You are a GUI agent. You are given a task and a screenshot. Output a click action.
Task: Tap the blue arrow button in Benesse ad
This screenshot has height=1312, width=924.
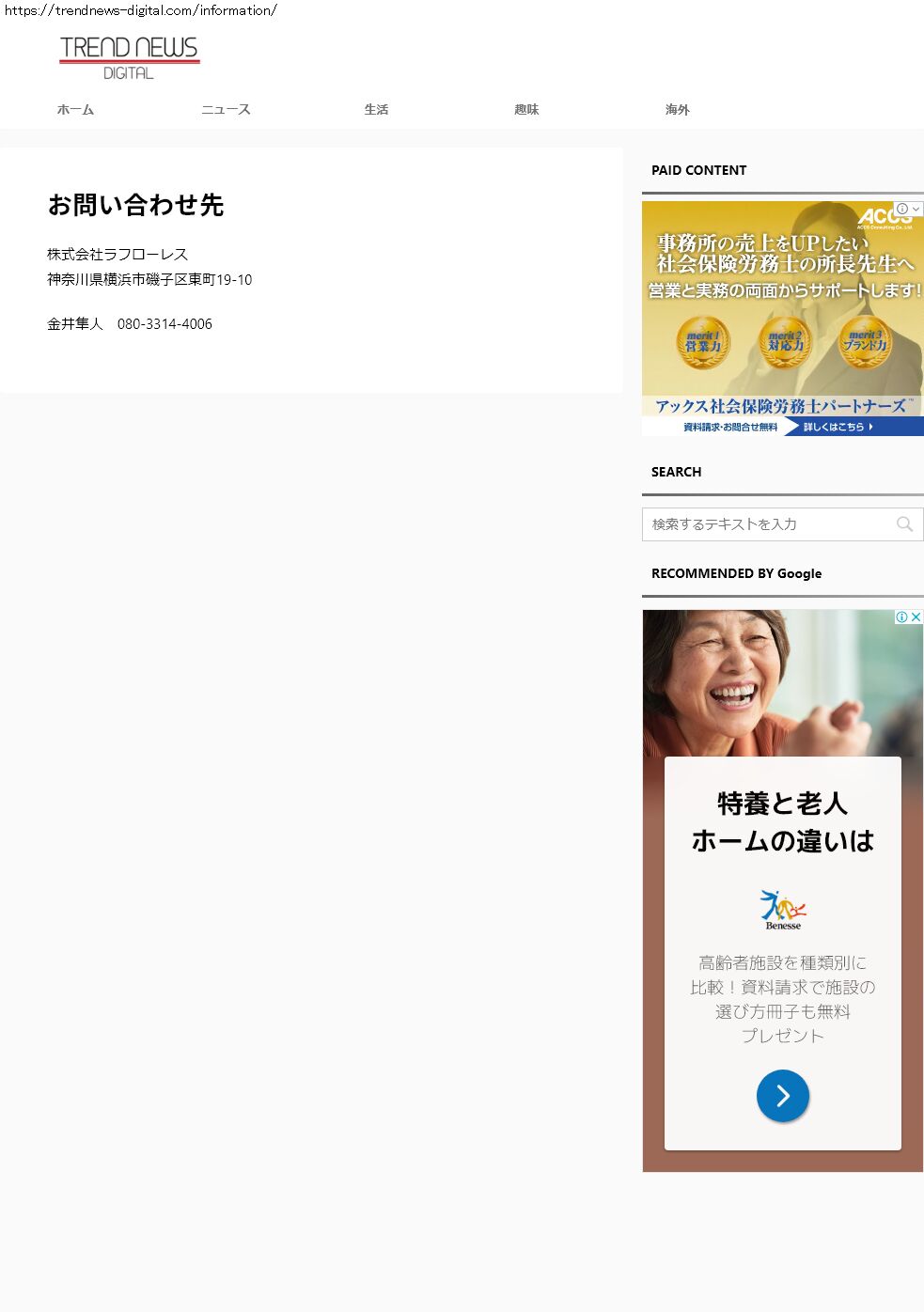(x=782, y=1096)
